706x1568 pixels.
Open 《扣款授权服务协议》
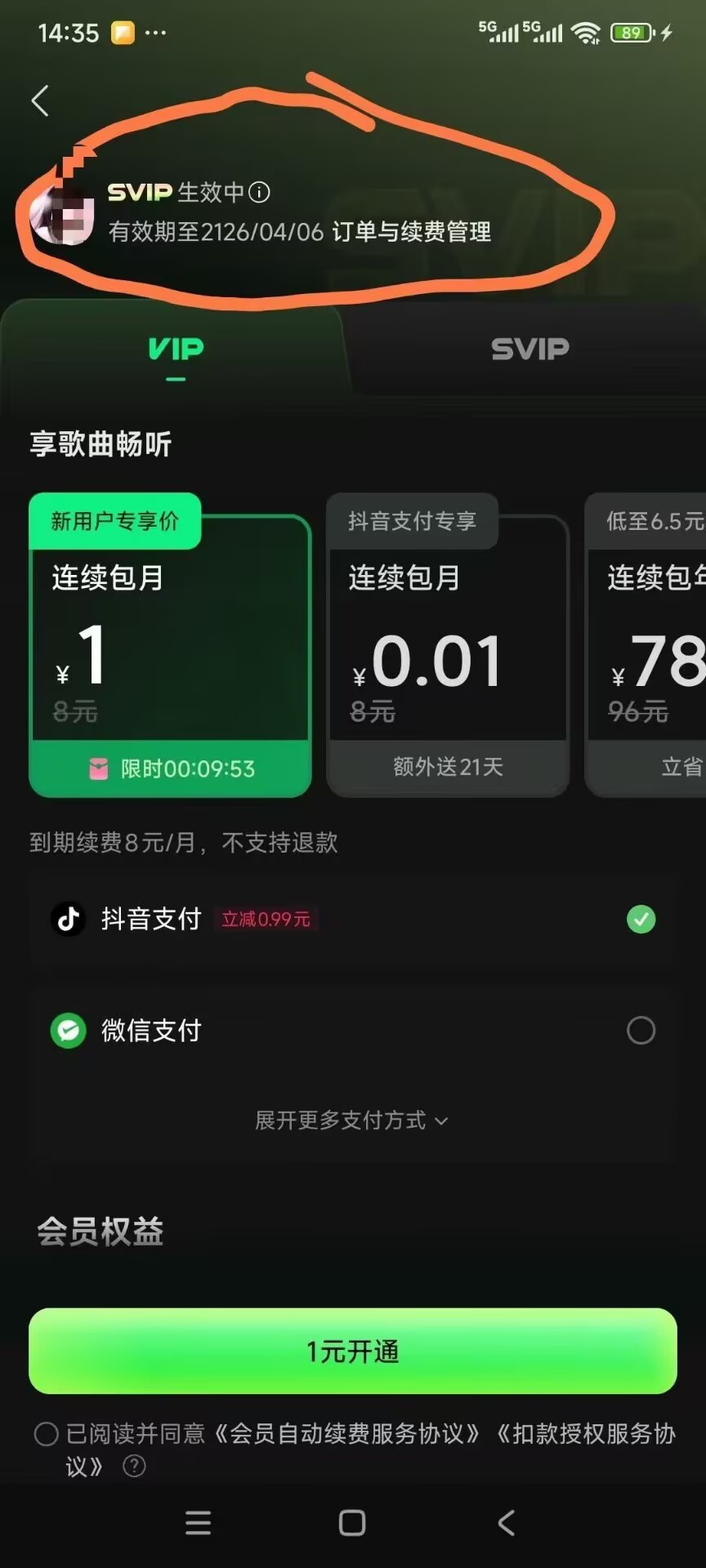pos(585,1434)
